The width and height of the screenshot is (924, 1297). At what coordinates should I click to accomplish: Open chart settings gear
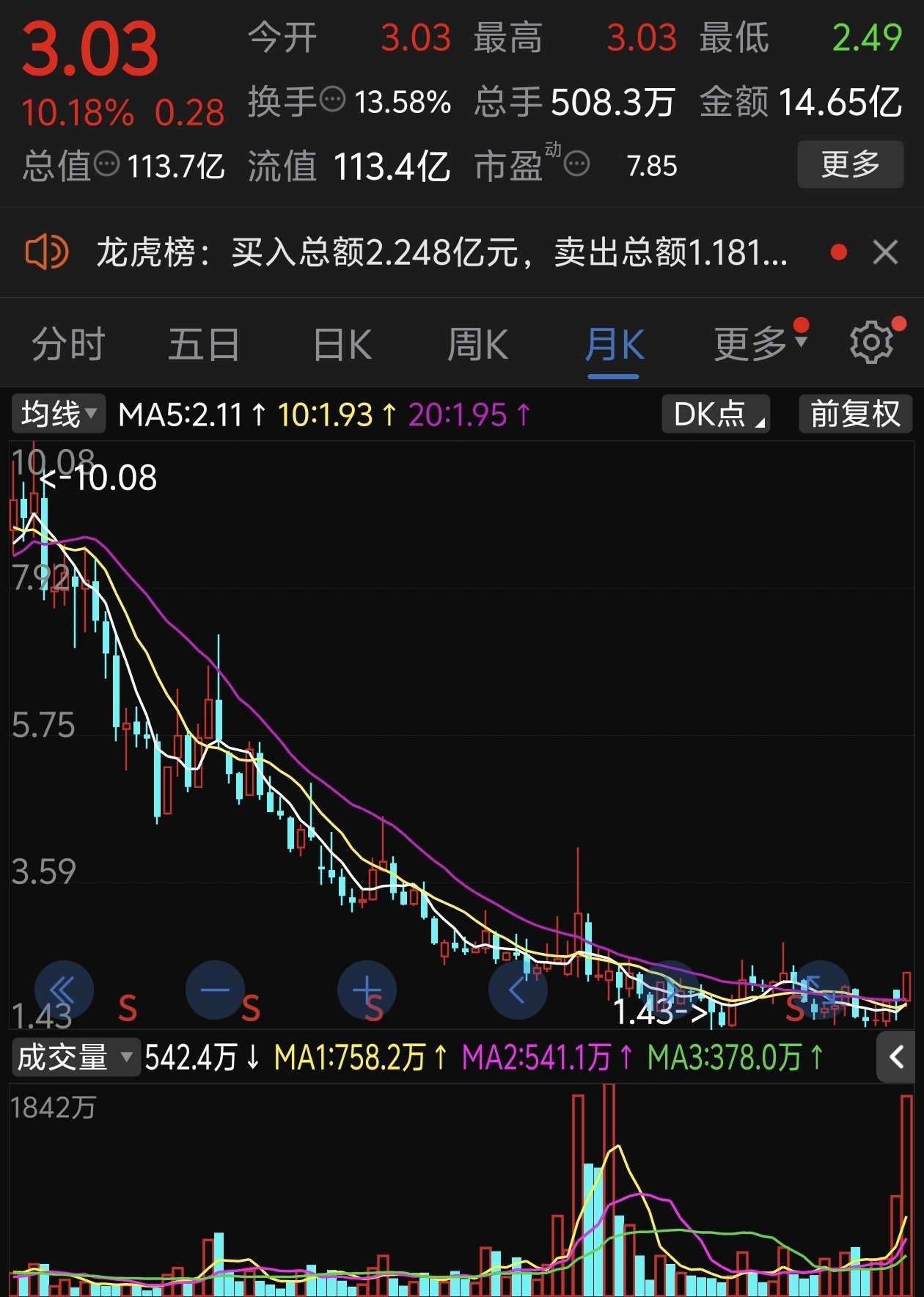[871, 342]
